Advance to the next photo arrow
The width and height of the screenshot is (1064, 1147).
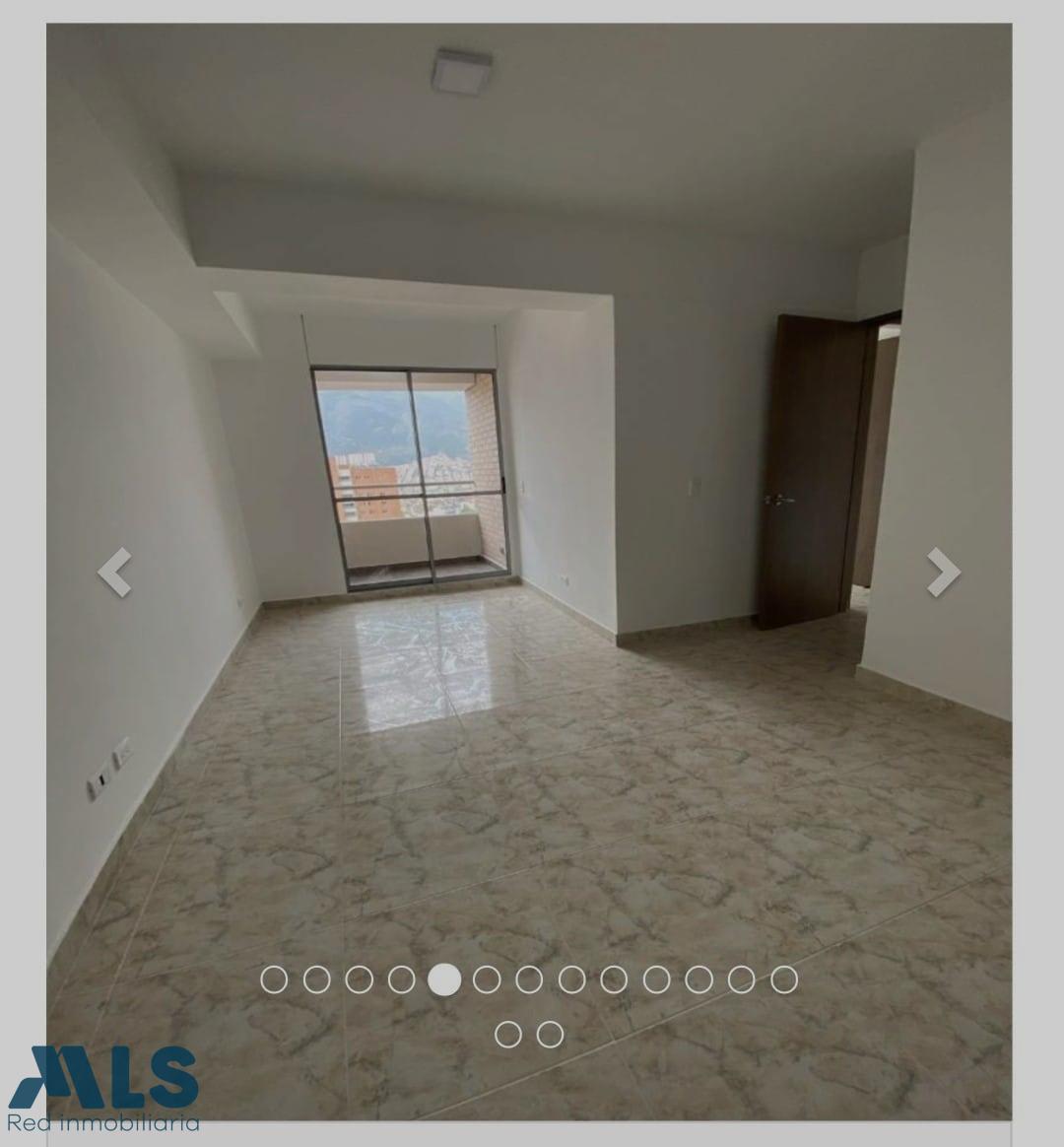pyautogui.click(x=943, y=572)
